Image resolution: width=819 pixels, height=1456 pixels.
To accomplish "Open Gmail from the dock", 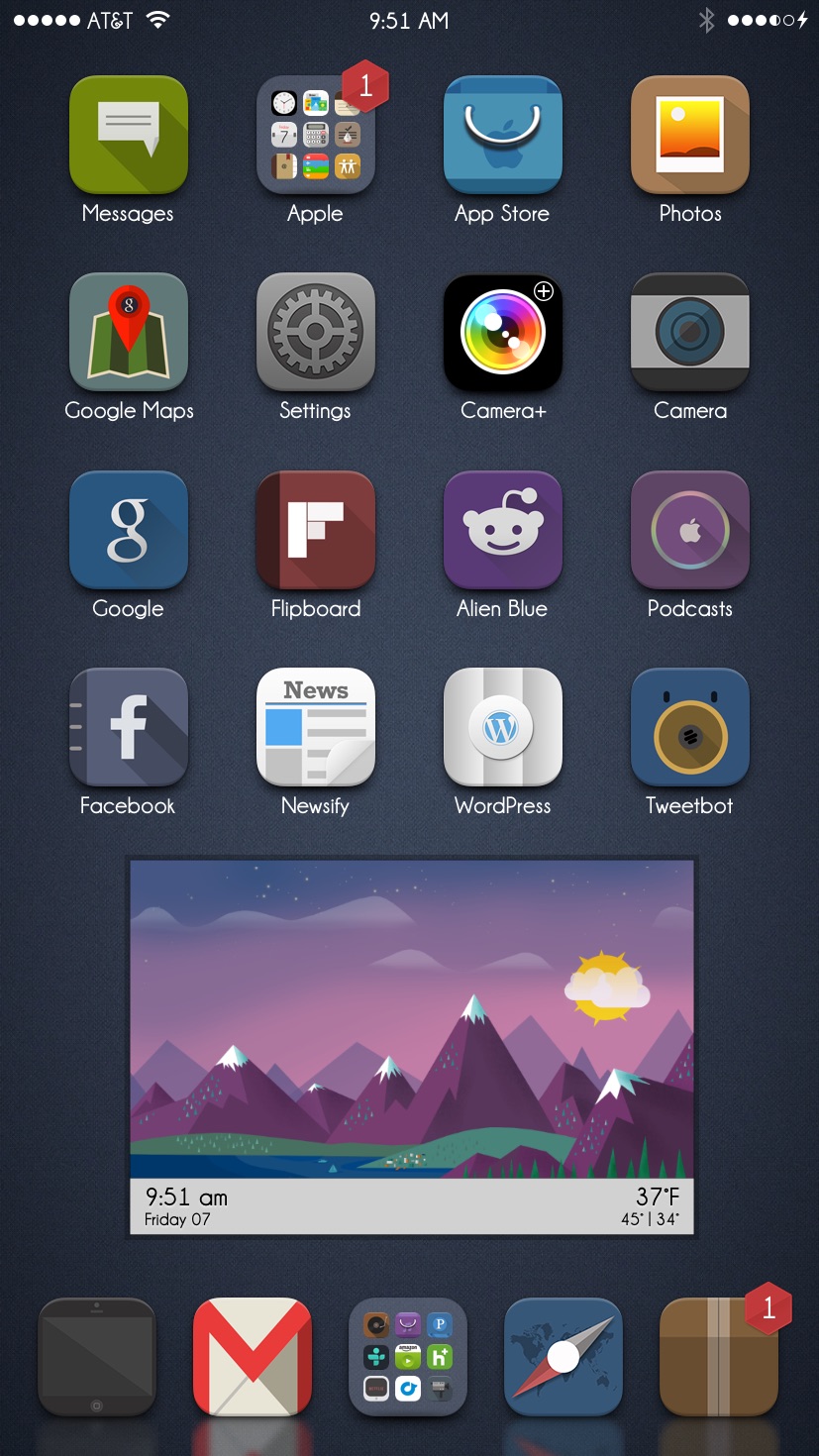I will pyautogui.click(x=253, y=1357).
